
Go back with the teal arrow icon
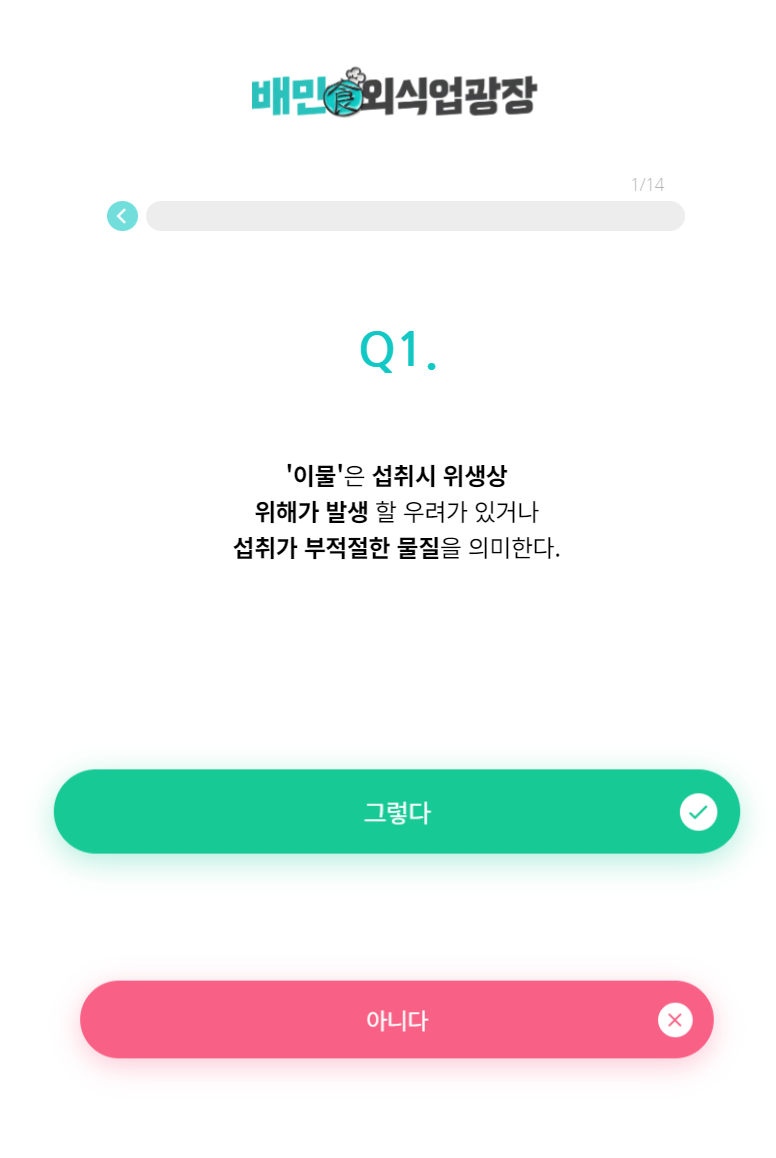click(122, 216)
